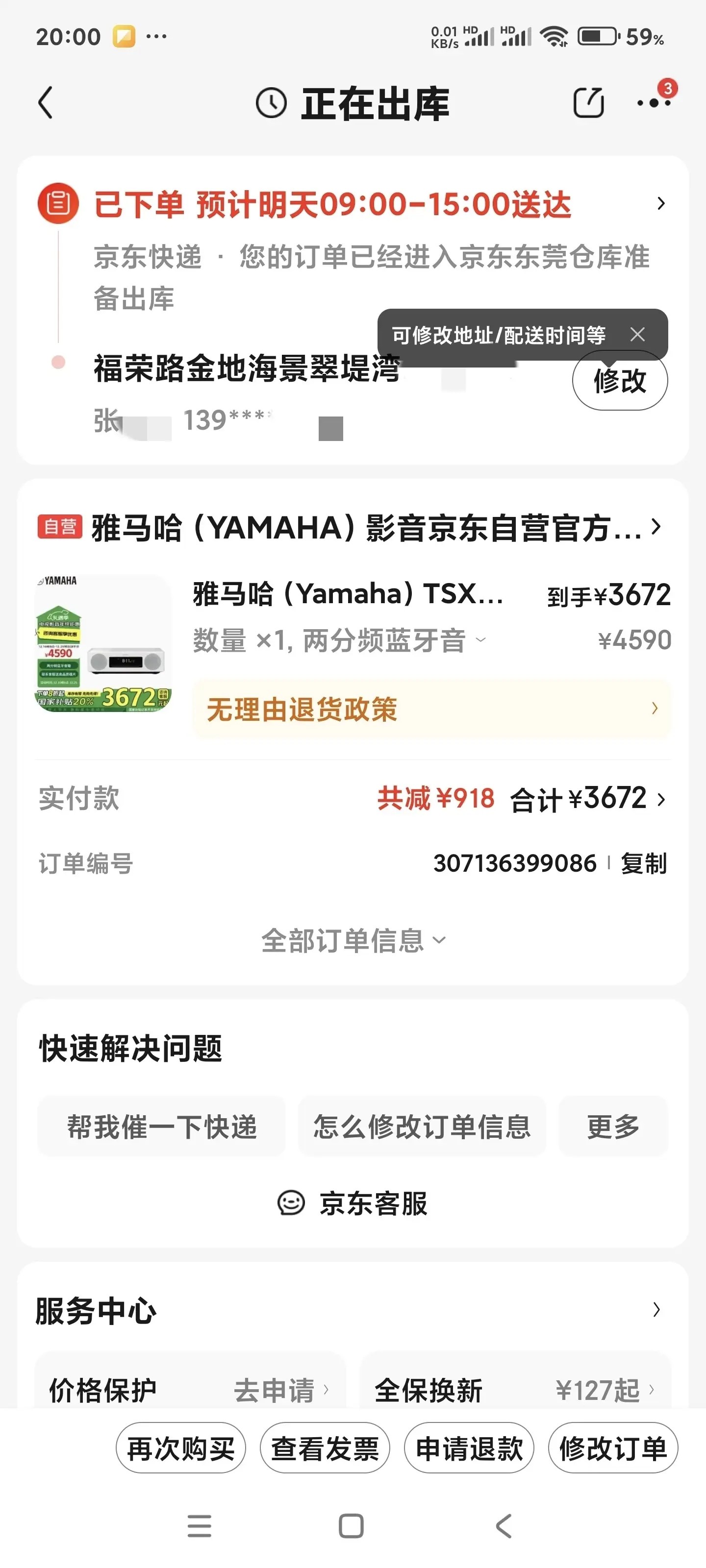Expand 全部订单信息
The width and height of the screenshot is (706, 1568).
coord(353,940)
